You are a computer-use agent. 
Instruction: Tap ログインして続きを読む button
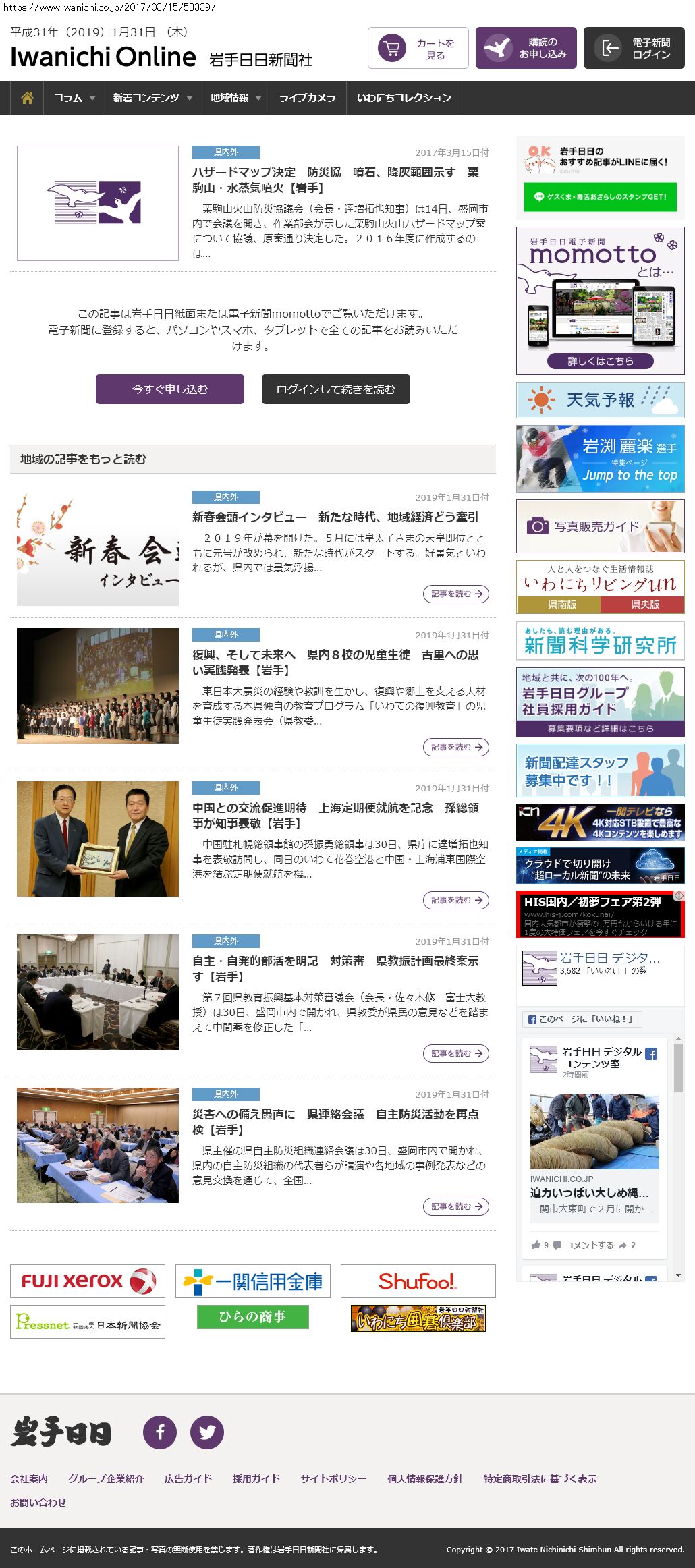335,389
